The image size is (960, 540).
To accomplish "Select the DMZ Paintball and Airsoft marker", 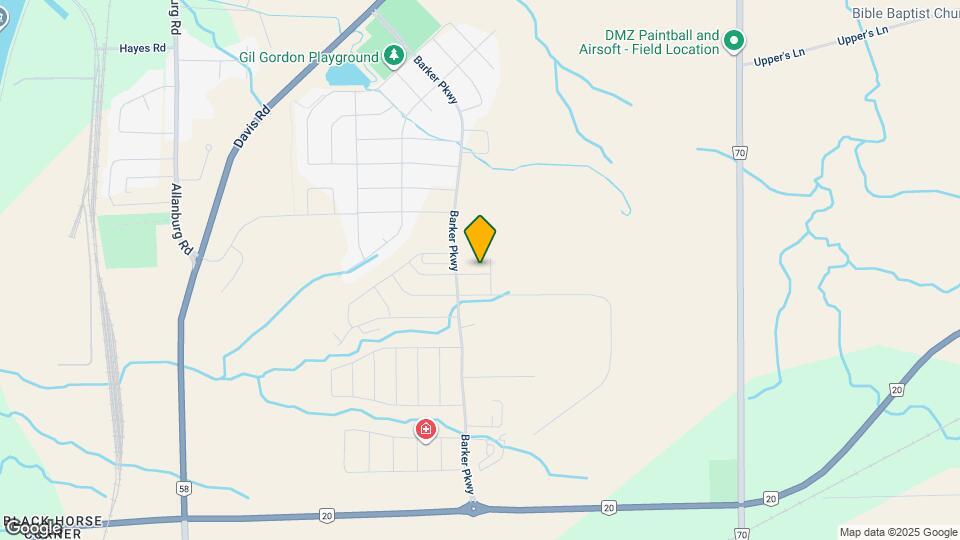I will 734,41.
